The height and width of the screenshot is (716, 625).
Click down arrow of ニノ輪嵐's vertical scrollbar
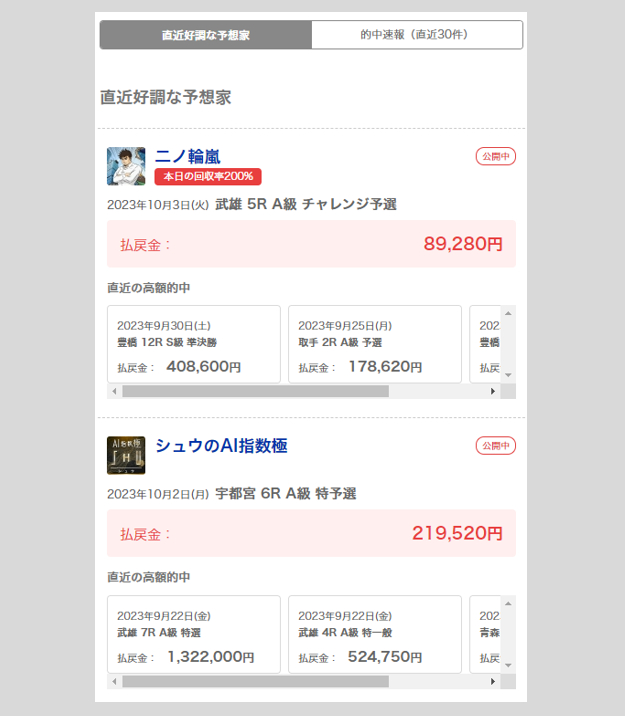click(x=508, y=375)
